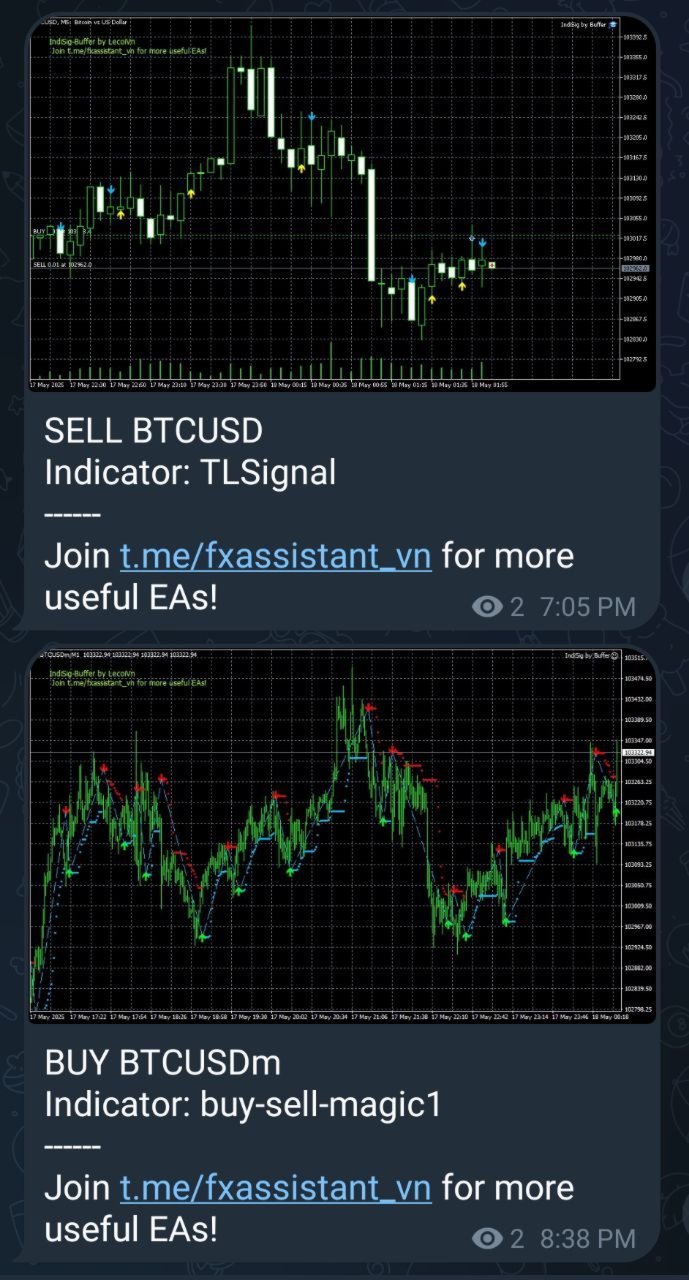Open t.me/fxassistant_vn link in BUY BTCUSDm post
The image size is (689, 1280).
276,1188
